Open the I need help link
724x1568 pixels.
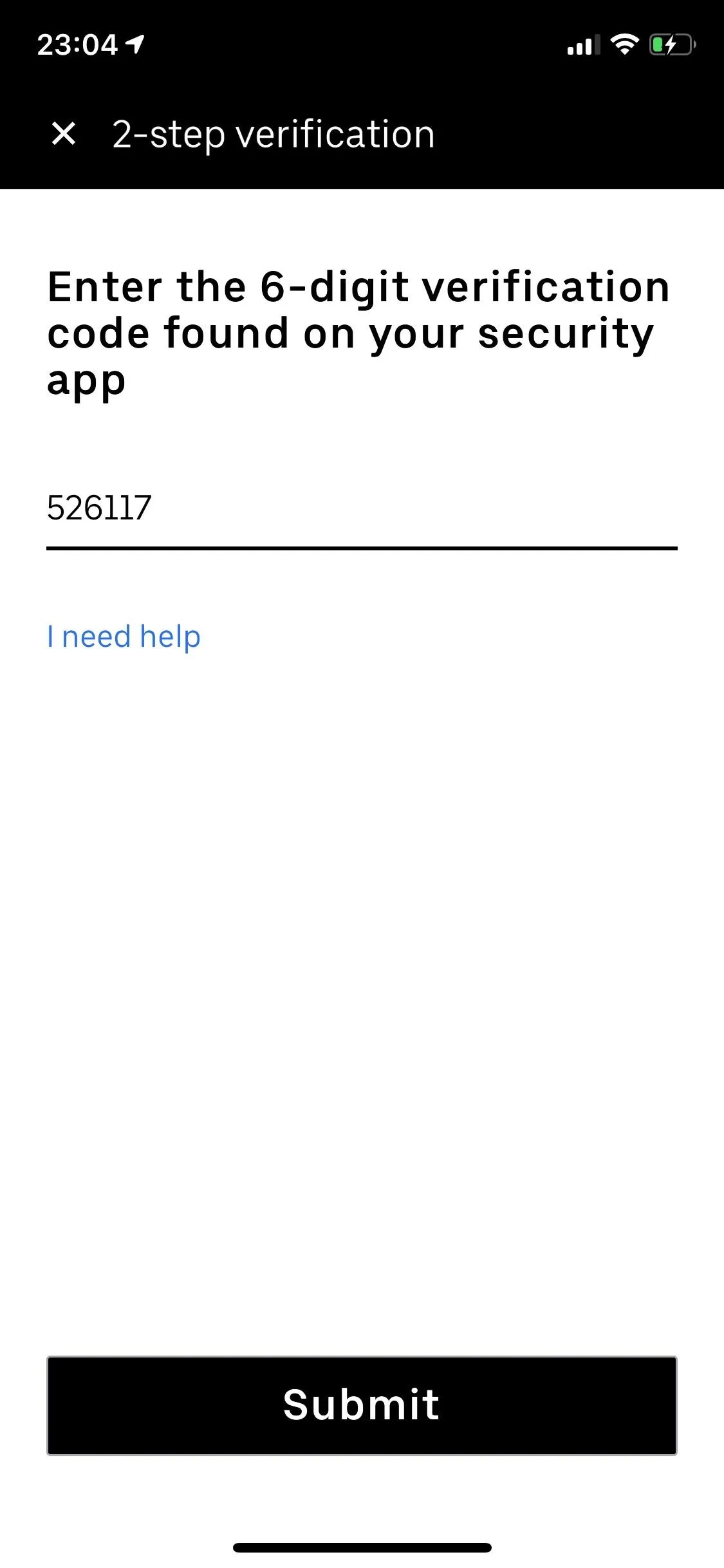(x=124, y=637)
